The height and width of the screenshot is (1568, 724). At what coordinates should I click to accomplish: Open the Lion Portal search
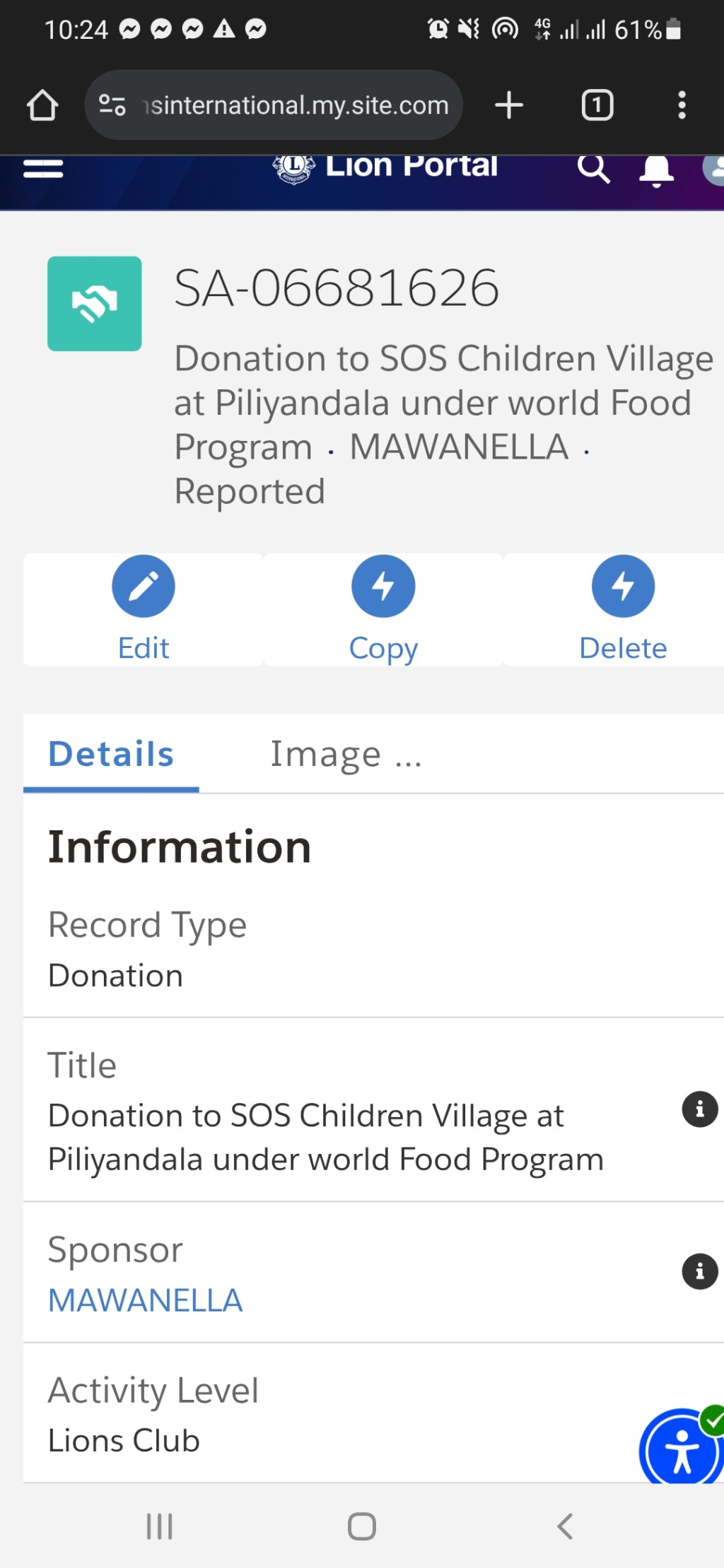click(x=593, y=169)
